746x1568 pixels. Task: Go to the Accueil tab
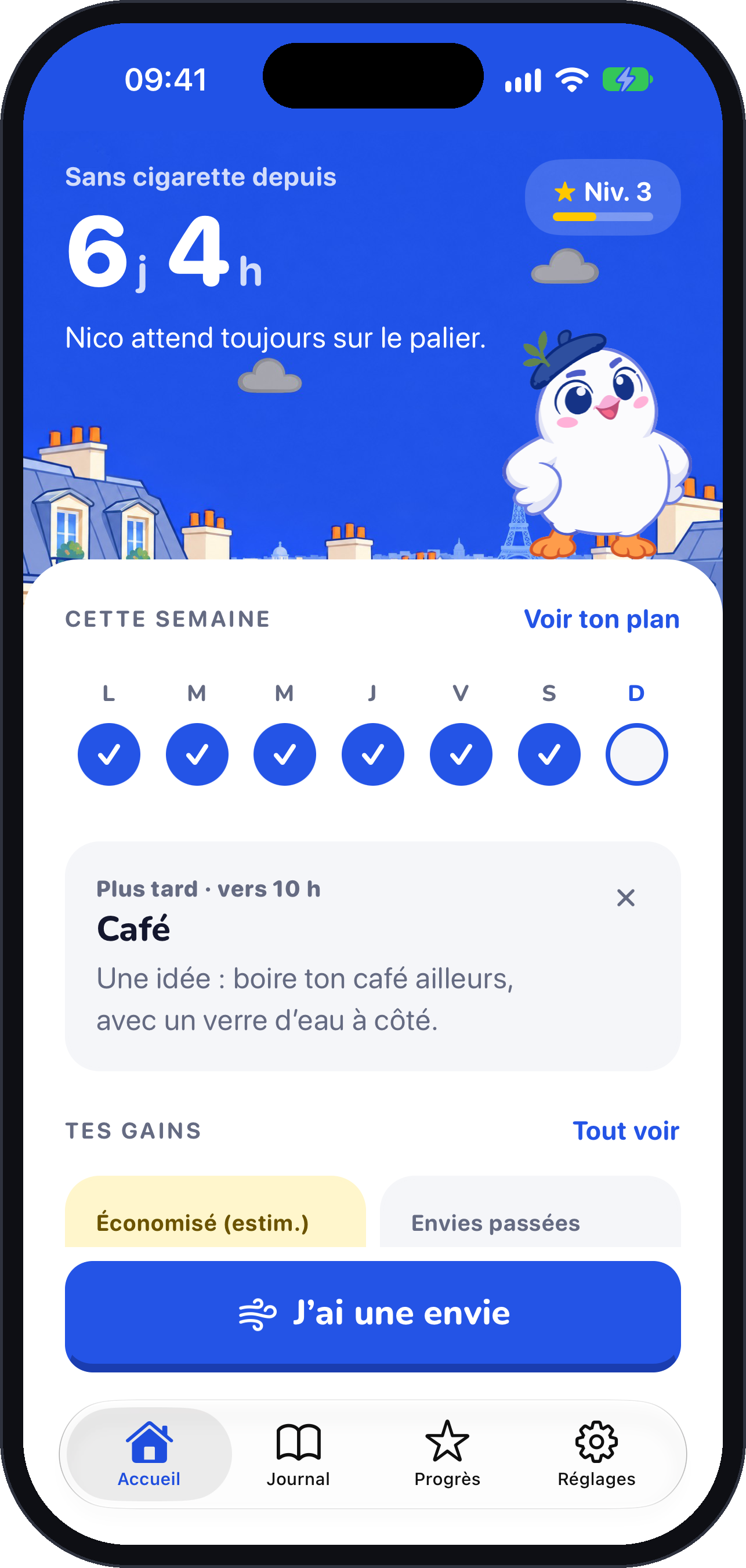(x=149, y=1454)
